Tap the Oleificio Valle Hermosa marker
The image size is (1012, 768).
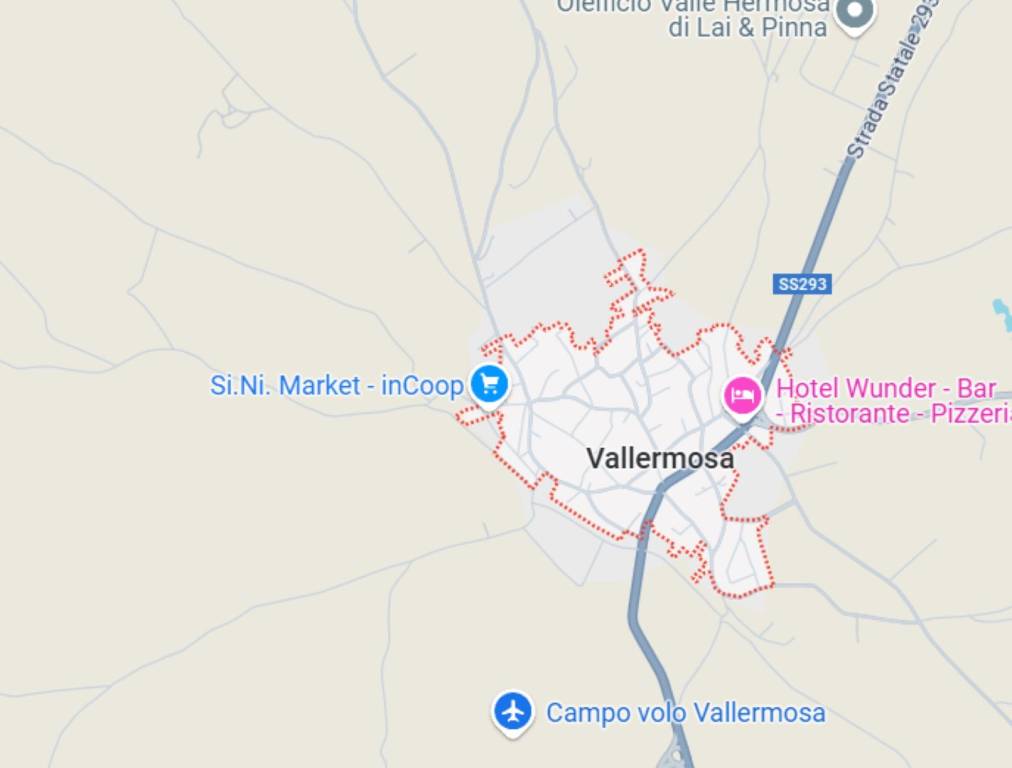[855, 13]
